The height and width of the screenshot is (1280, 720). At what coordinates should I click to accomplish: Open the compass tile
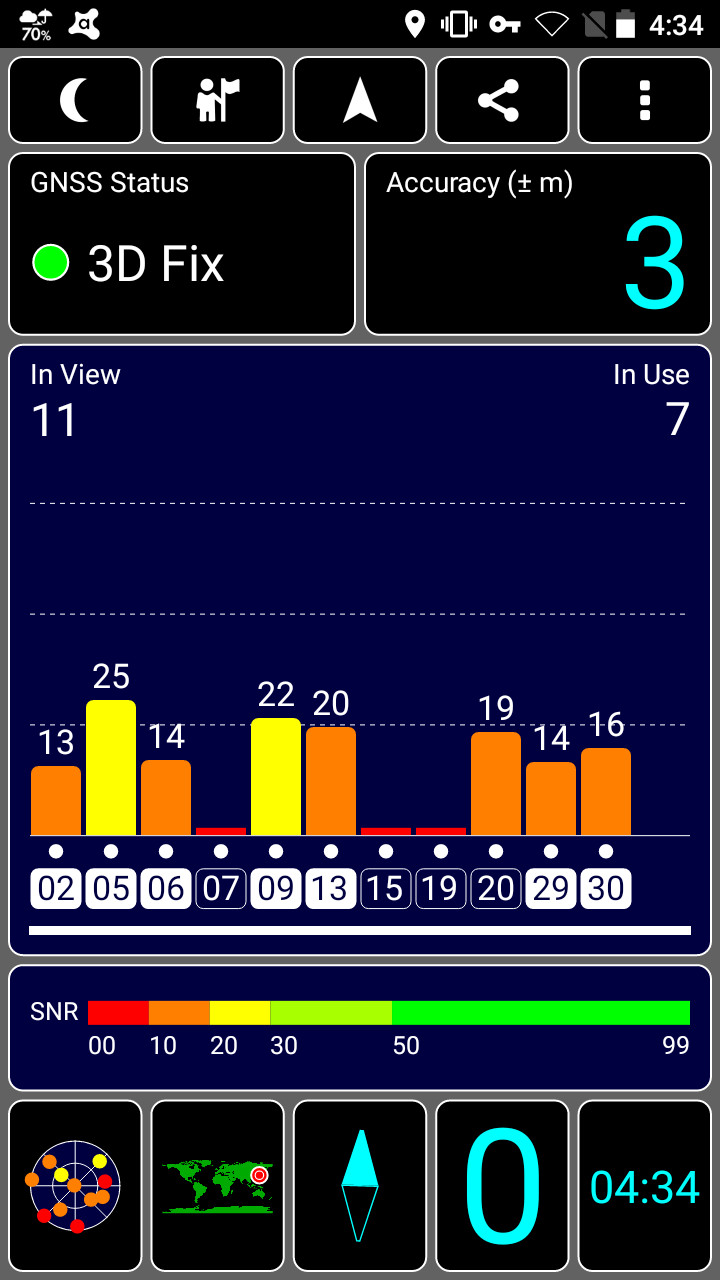[x=360, y=1186]
